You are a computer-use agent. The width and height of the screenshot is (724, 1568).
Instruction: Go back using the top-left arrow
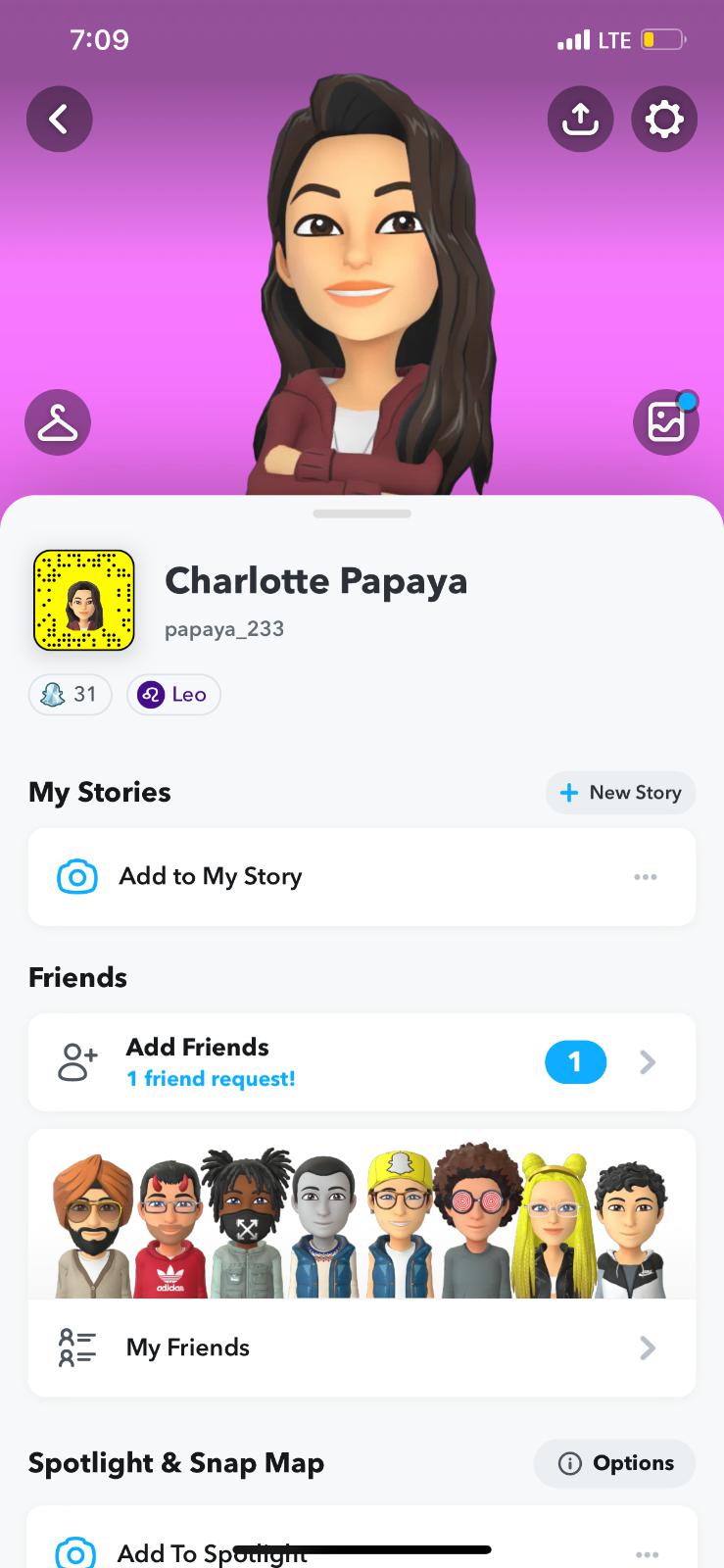pos(59,120)
